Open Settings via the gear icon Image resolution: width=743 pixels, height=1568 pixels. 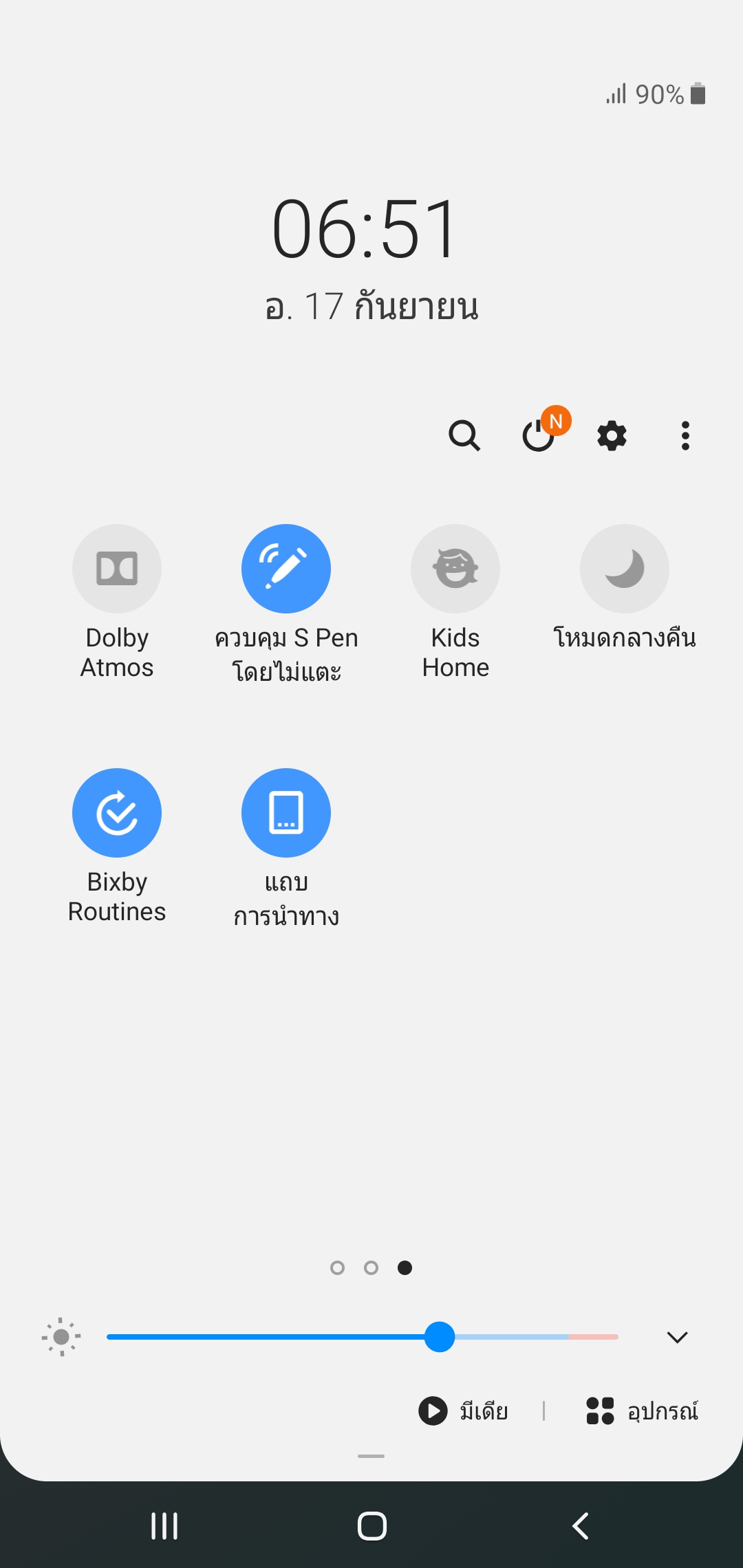click(612, 436)
